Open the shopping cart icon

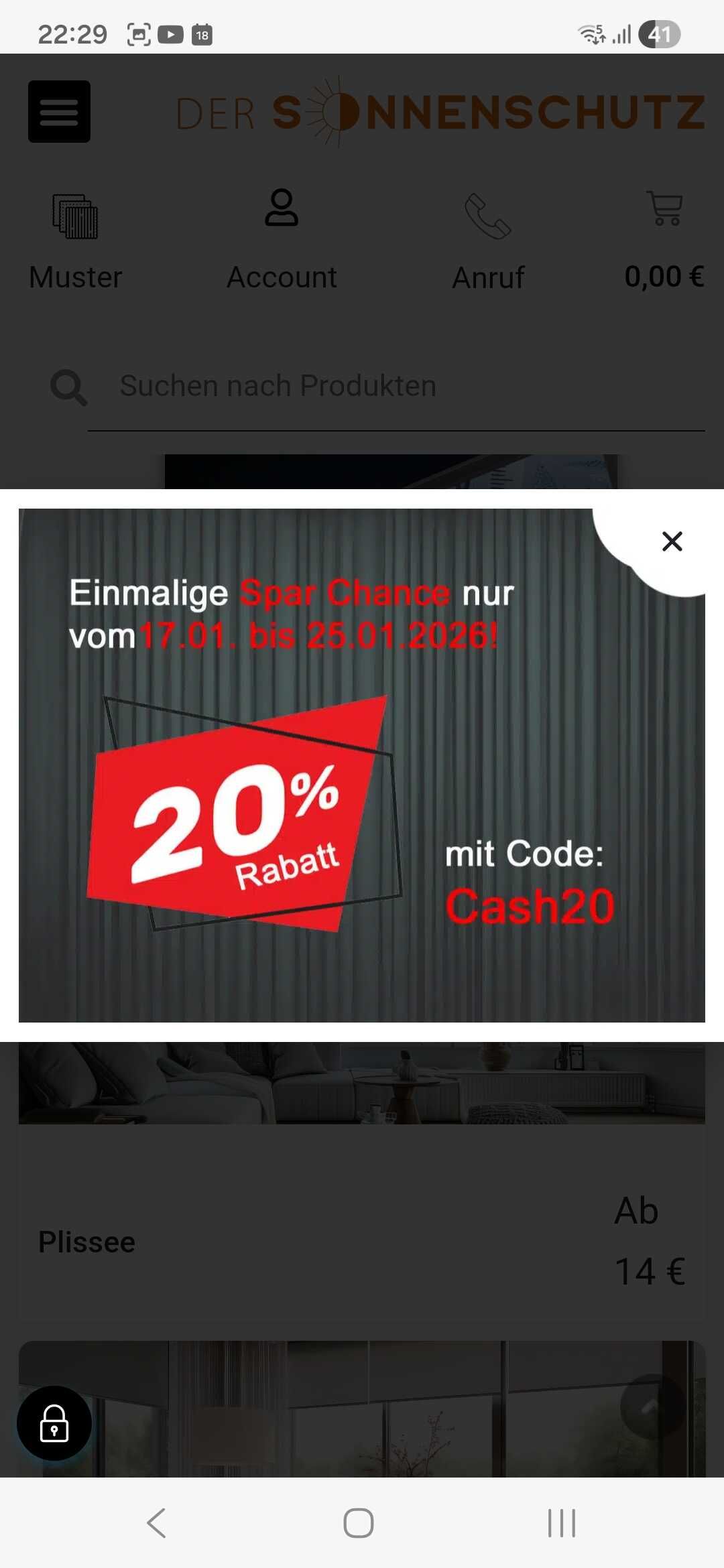click(664, 208)
